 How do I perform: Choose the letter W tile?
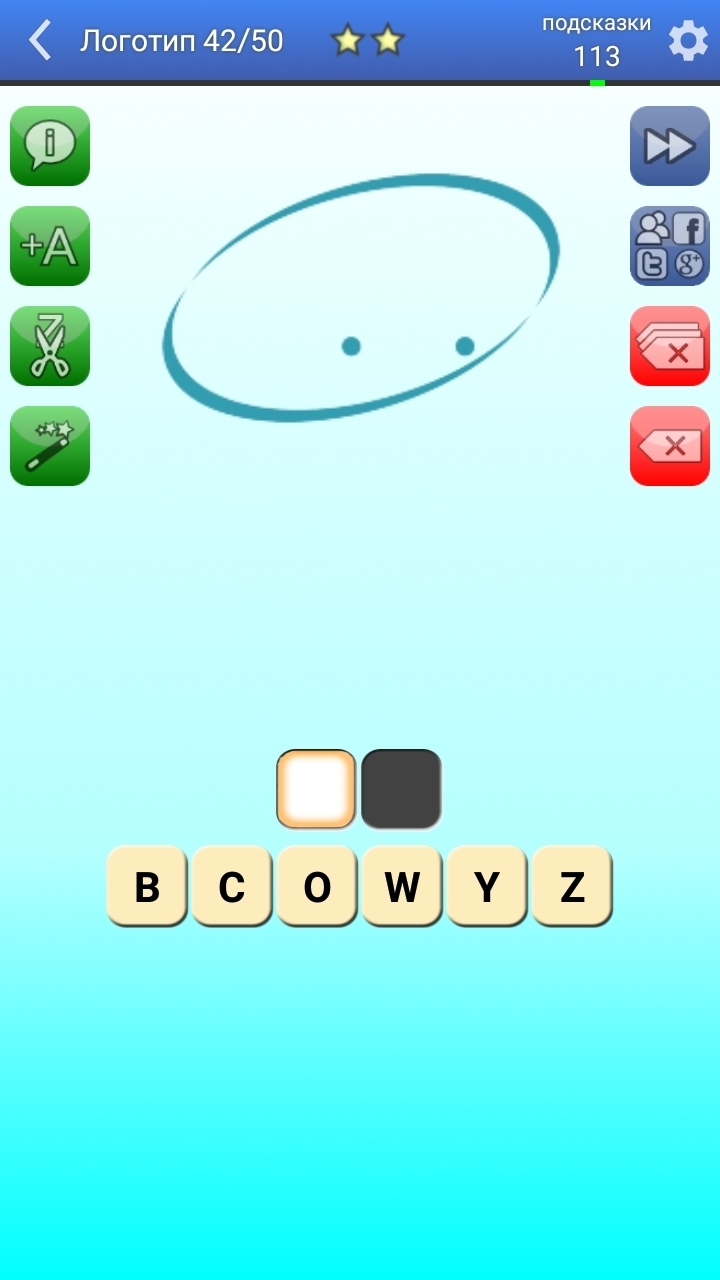point(402,886)
